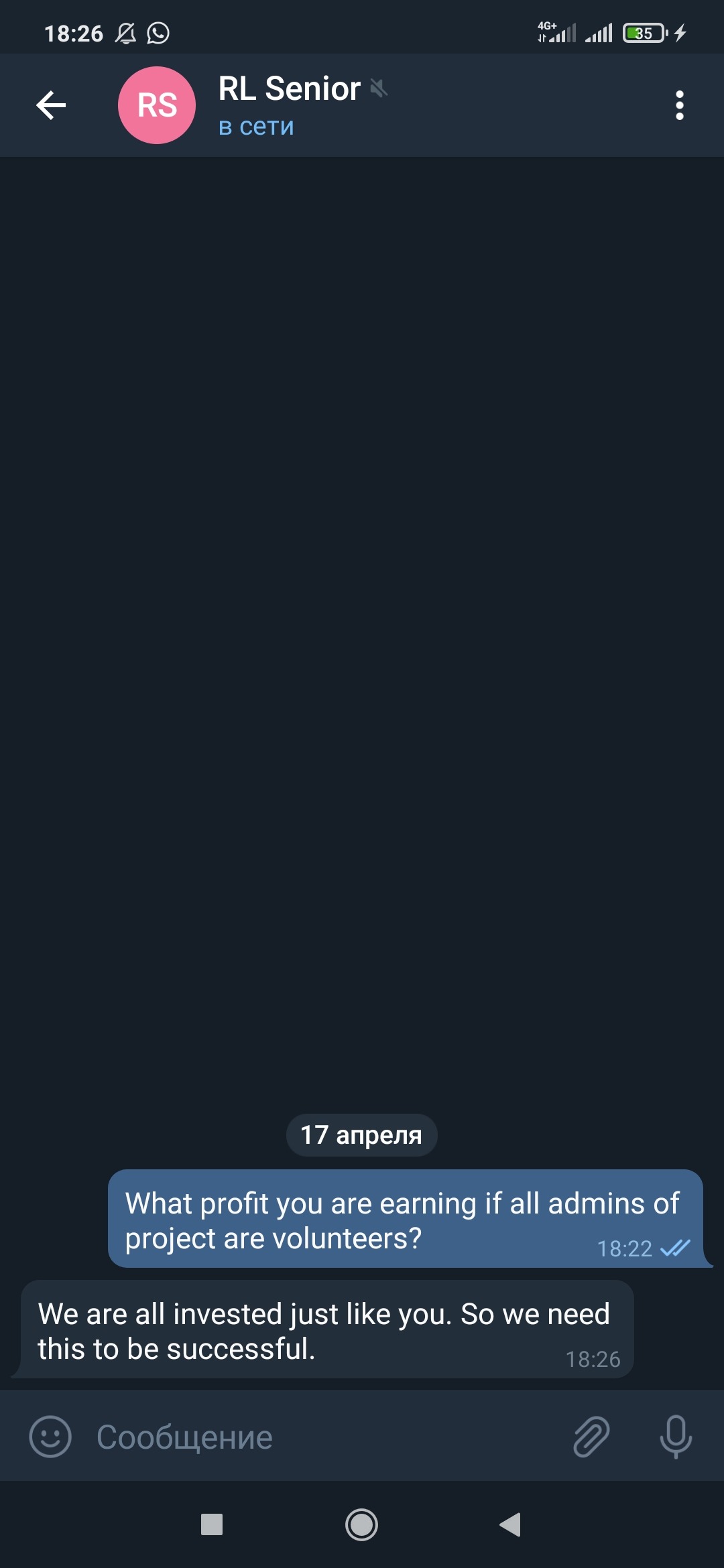Open recent apps via square button
Viewport: 724px width, 1568px height.
point(212,1525)
